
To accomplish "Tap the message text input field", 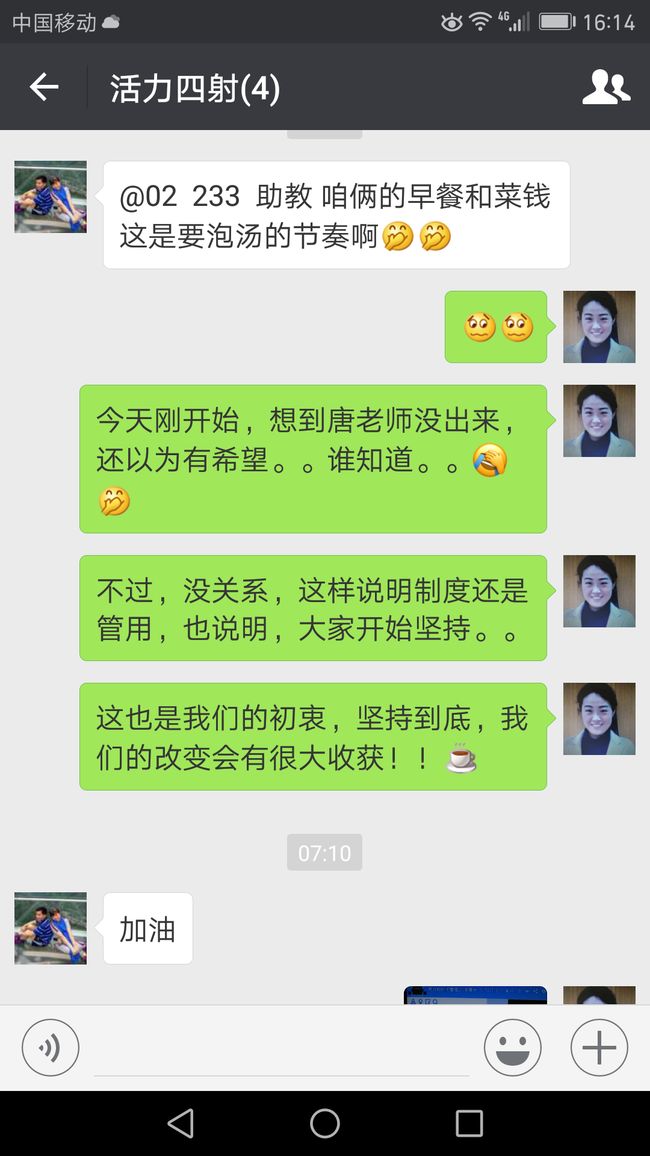I will click(x=282, y=1048).
